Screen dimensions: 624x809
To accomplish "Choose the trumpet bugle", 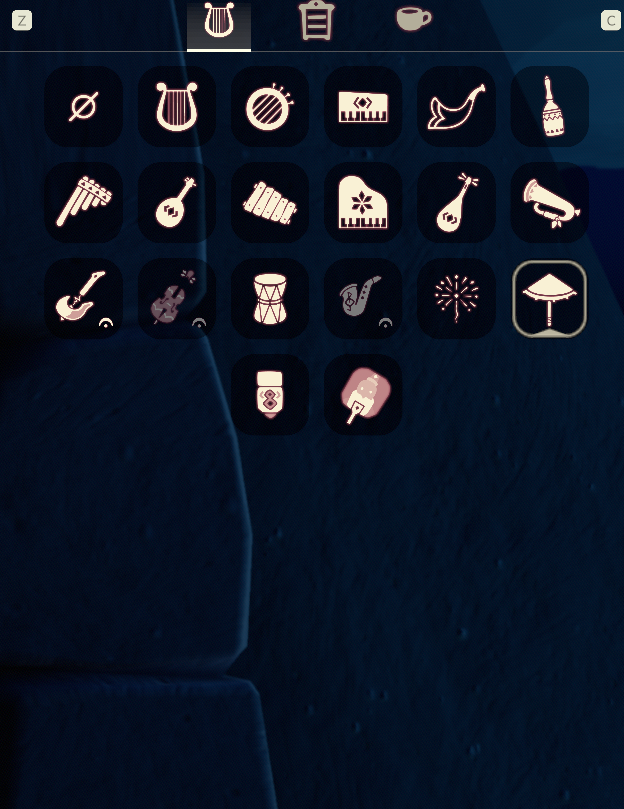I will click(549, 202).
